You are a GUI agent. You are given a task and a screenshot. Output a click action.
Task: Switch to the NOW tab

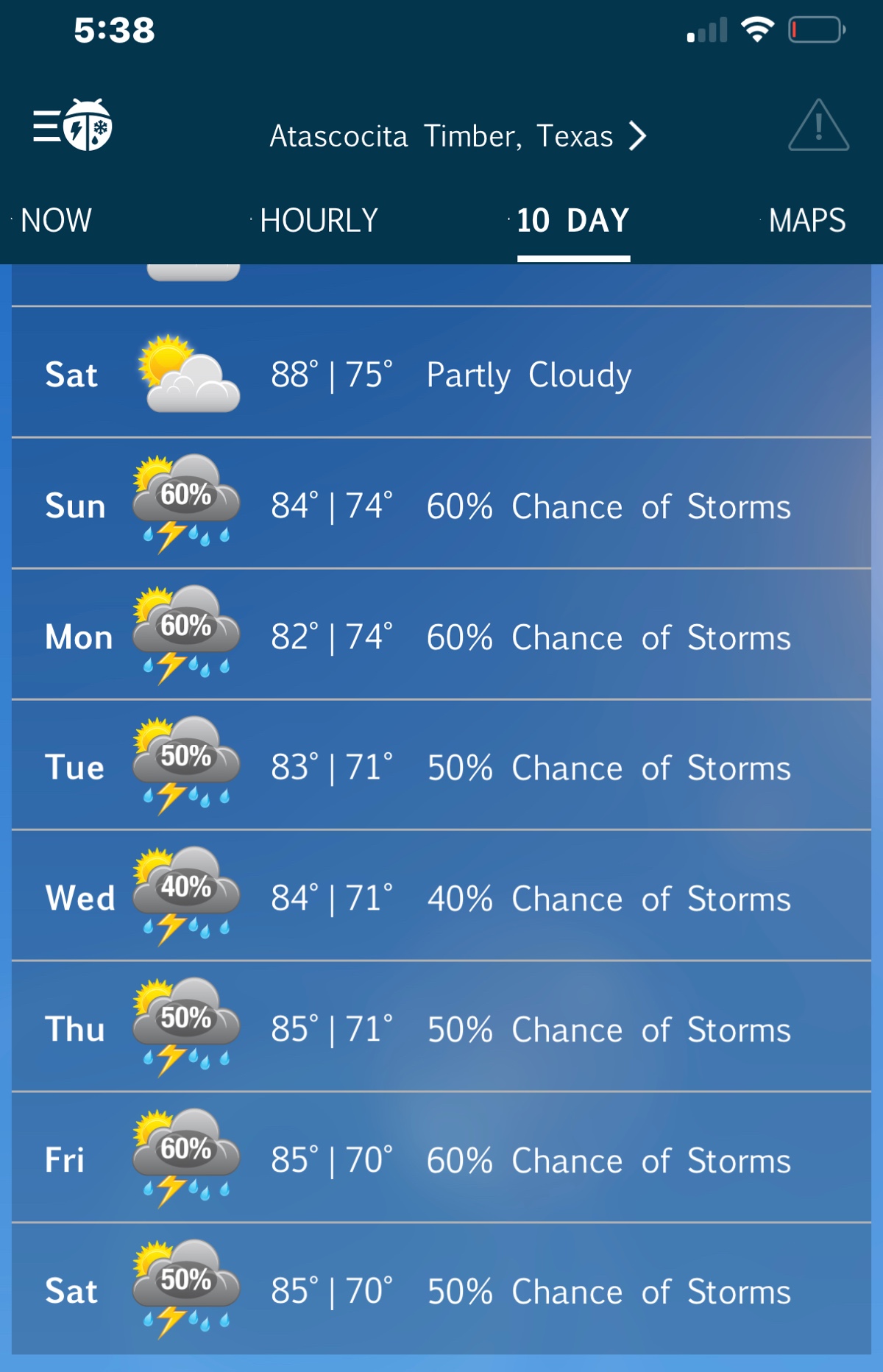tap(56, 221)
